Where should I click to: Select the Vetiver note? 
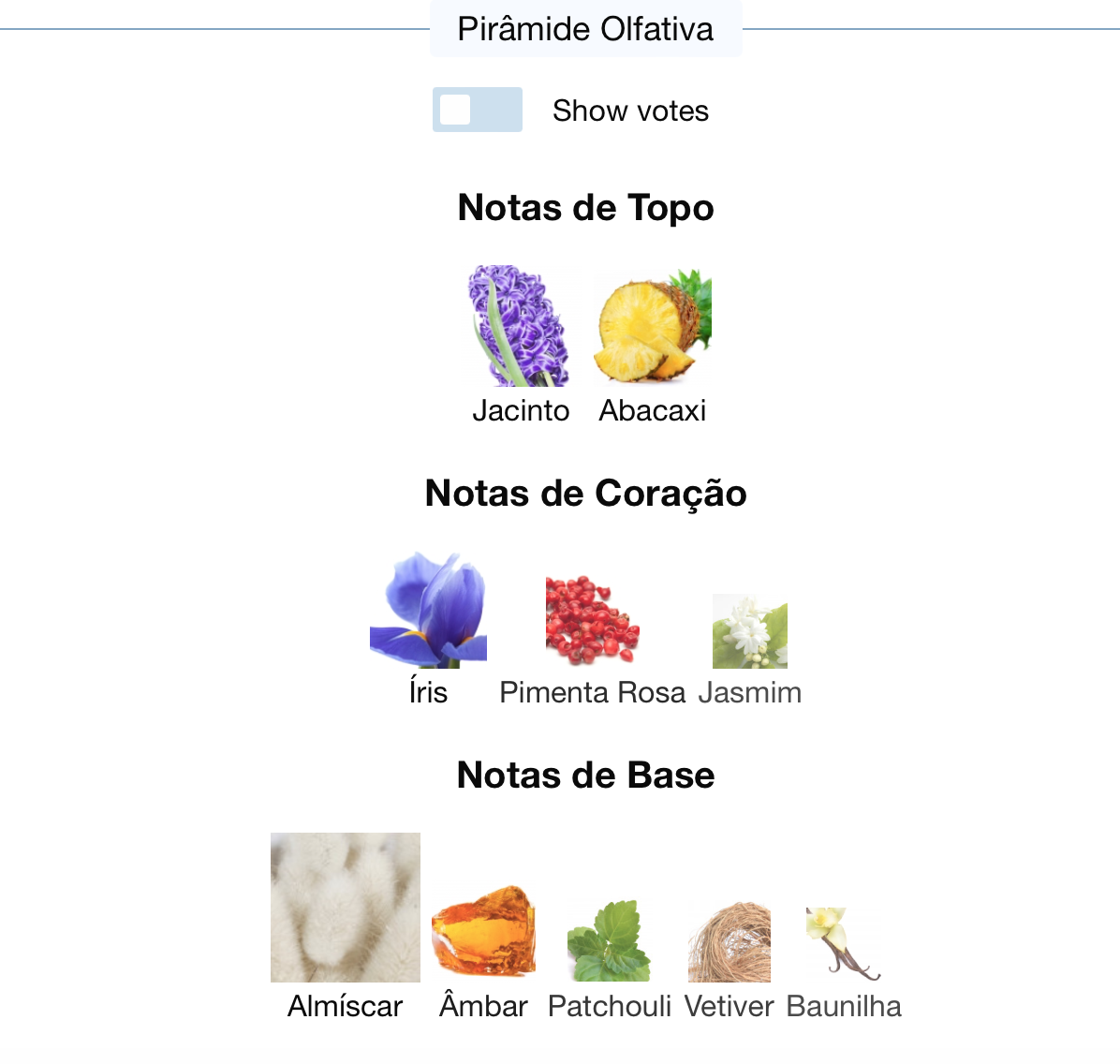pos(729,941)
